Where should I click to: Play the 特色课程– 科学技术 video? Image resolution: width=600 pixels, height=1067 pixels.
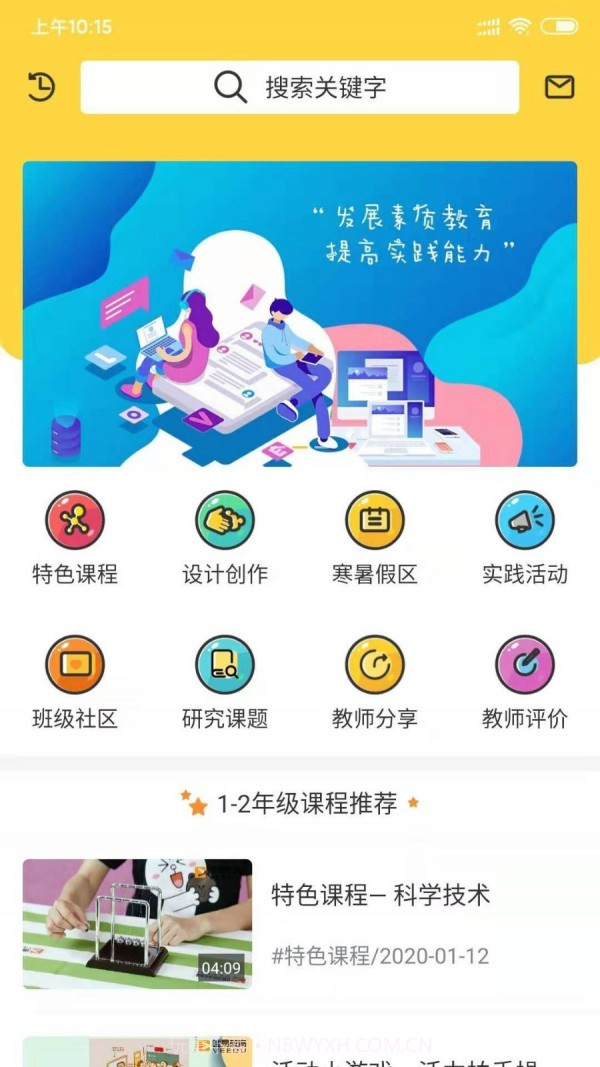138,924
